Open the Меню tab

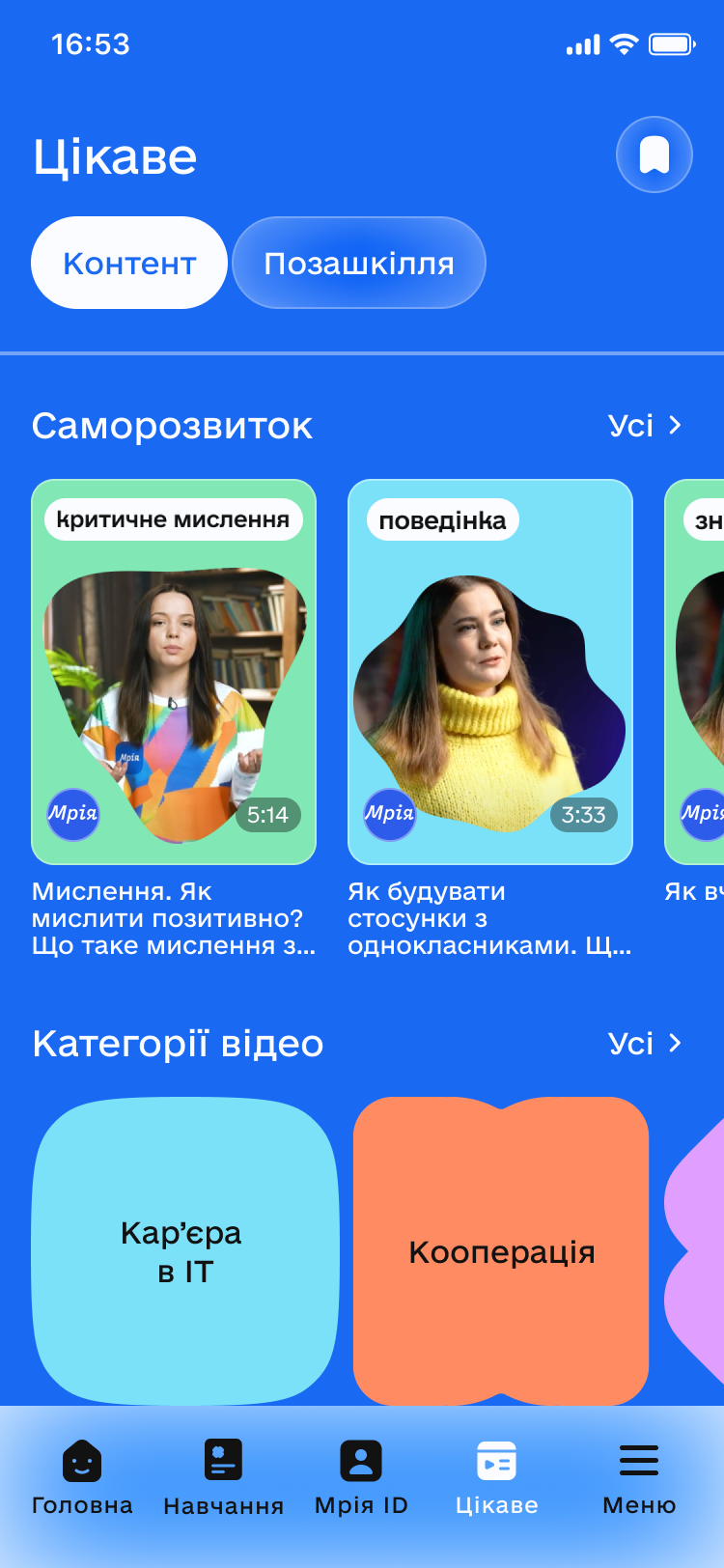639,1477
